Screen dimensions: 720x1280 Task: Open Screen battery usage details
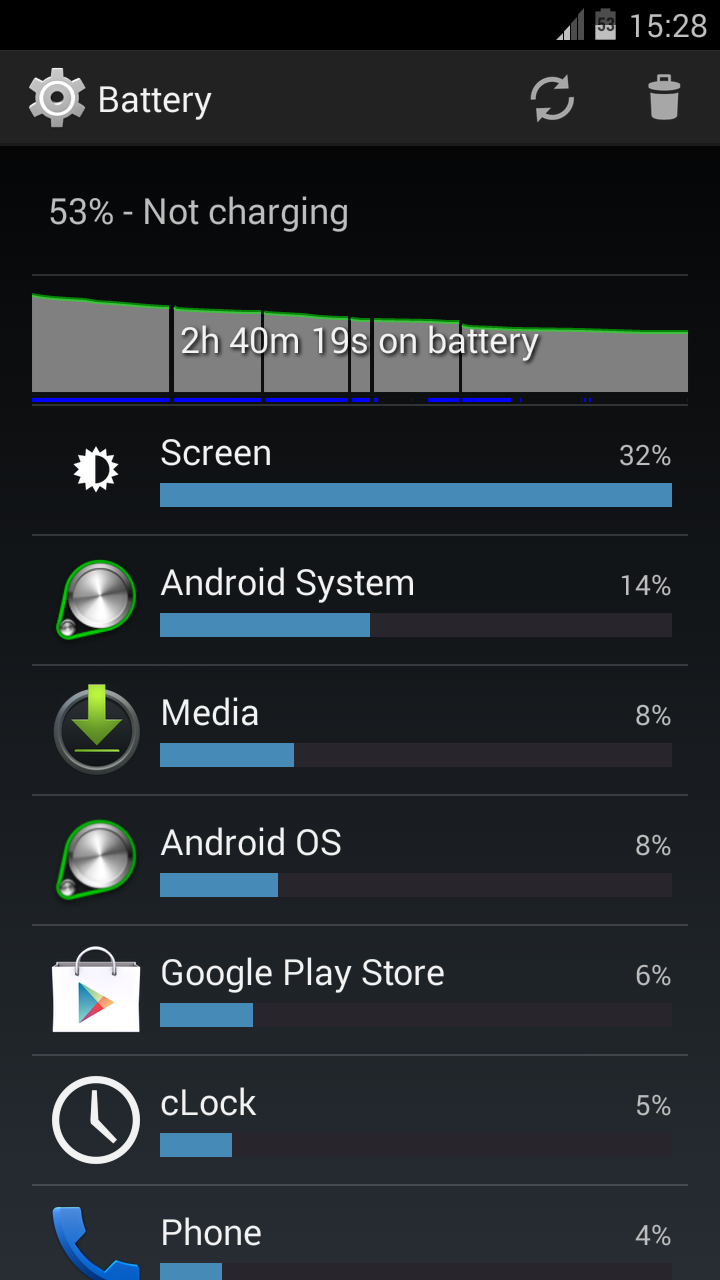tap(360, 470)
